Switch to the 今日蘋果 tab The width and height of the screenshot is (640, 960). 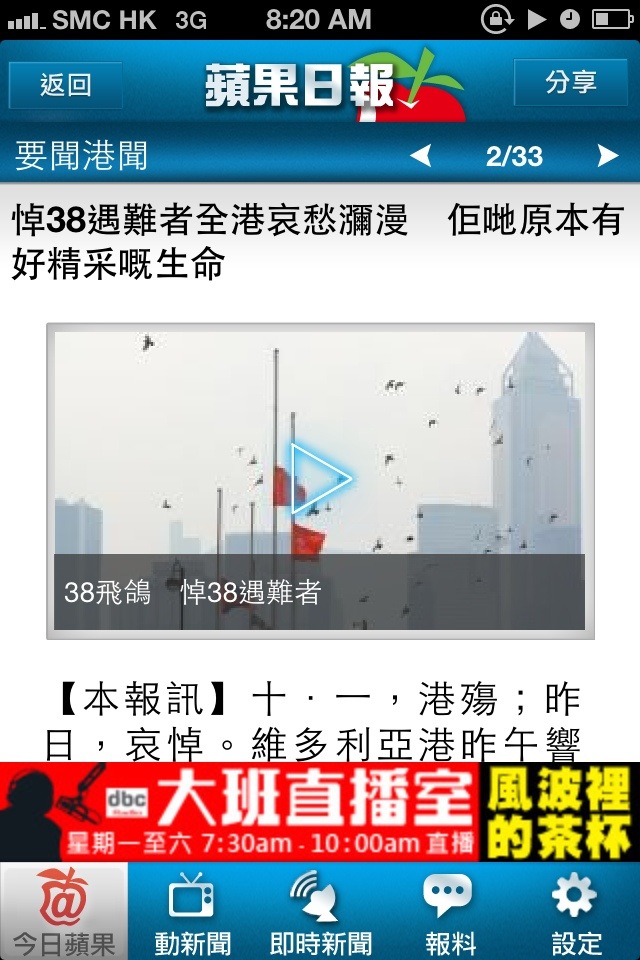point(64,911)
